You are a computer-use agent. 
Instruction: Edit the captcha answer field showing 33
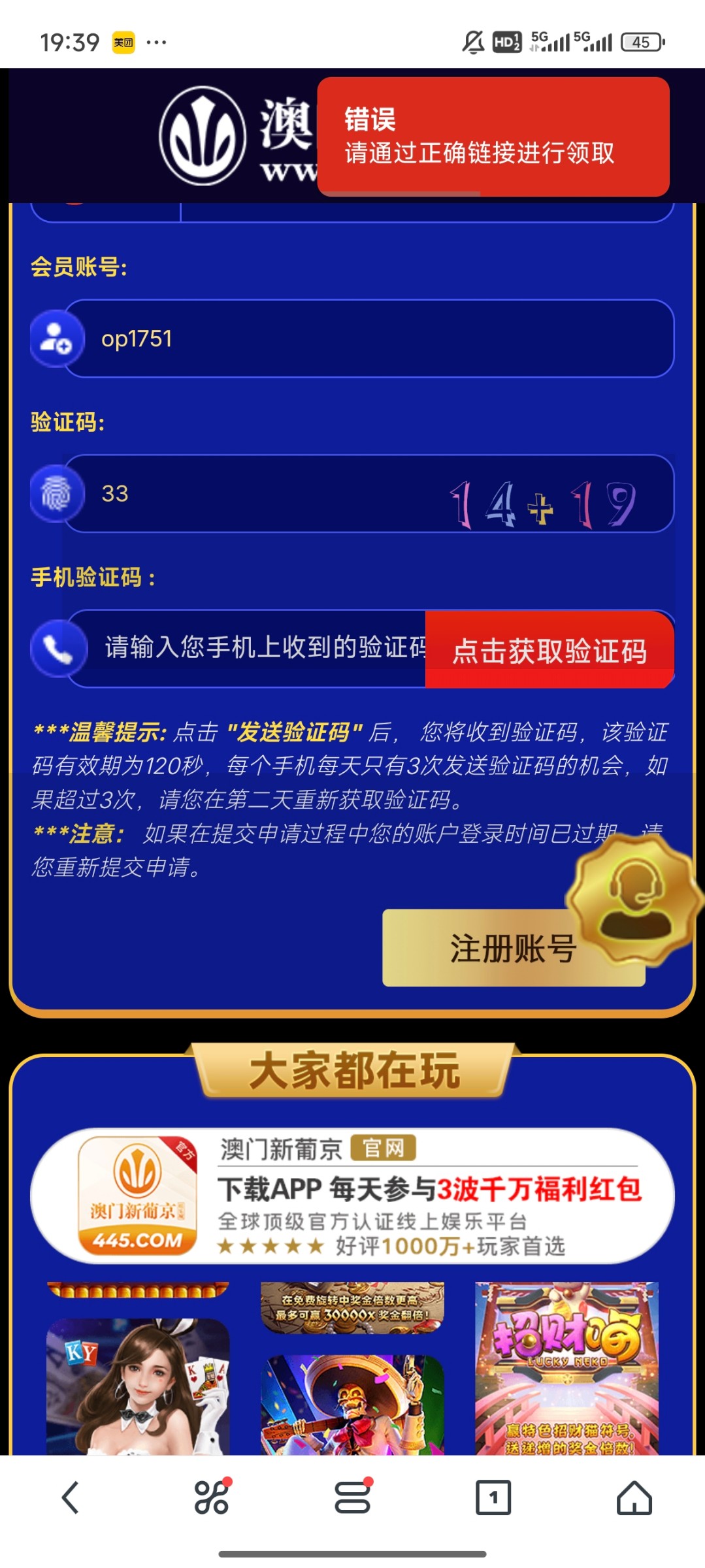coord(261,494)
